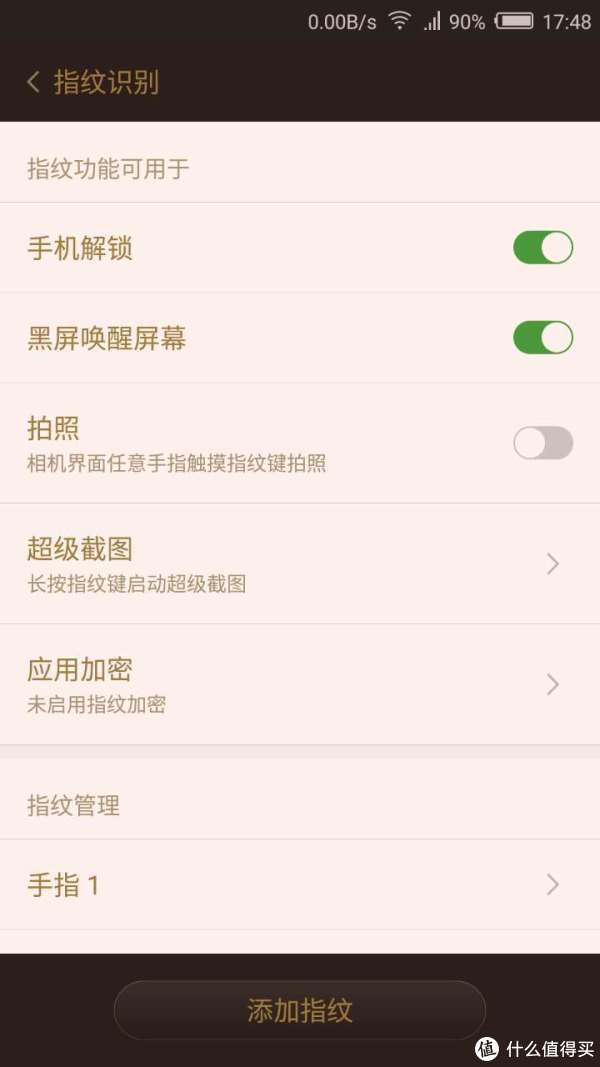The height and width of the screenshot is (1067, 600).
Task: Disable 黑屏唤醒屏幕 switch
Action: tap(543, 338)
